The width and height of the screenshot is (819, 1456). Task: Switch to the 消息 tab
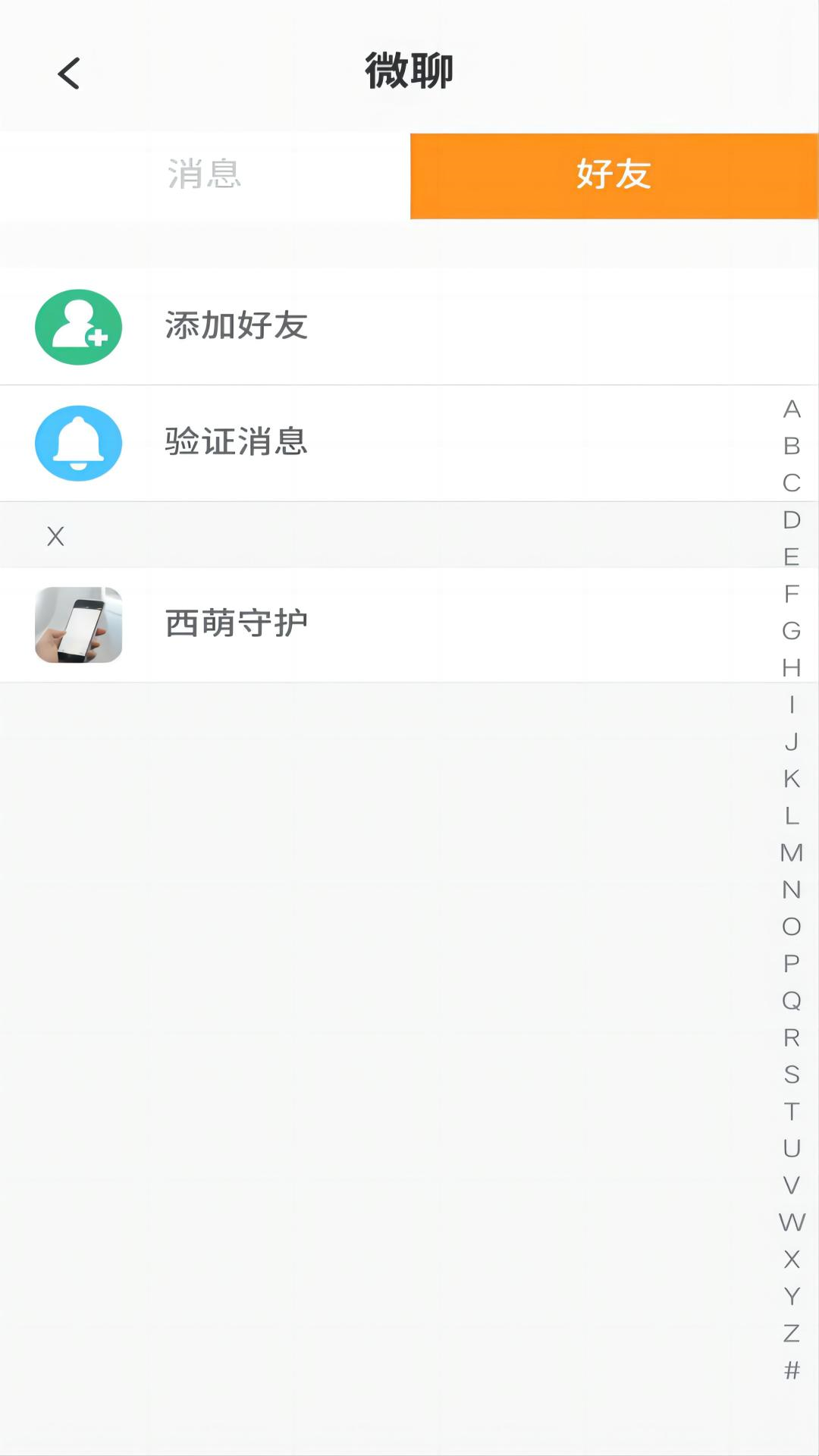(205, 175)
